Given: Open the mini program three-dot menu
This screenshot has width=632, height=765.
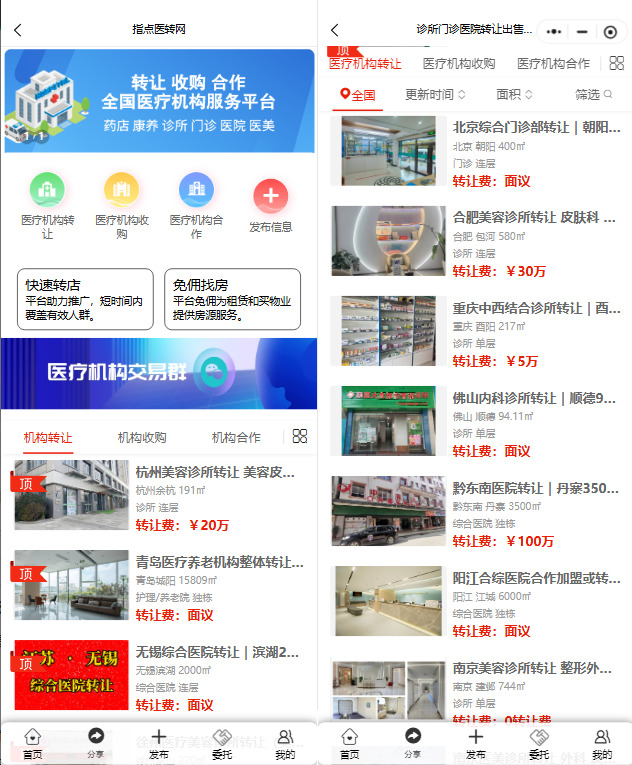Looking at the screenshot, I should tap(554, 31).
